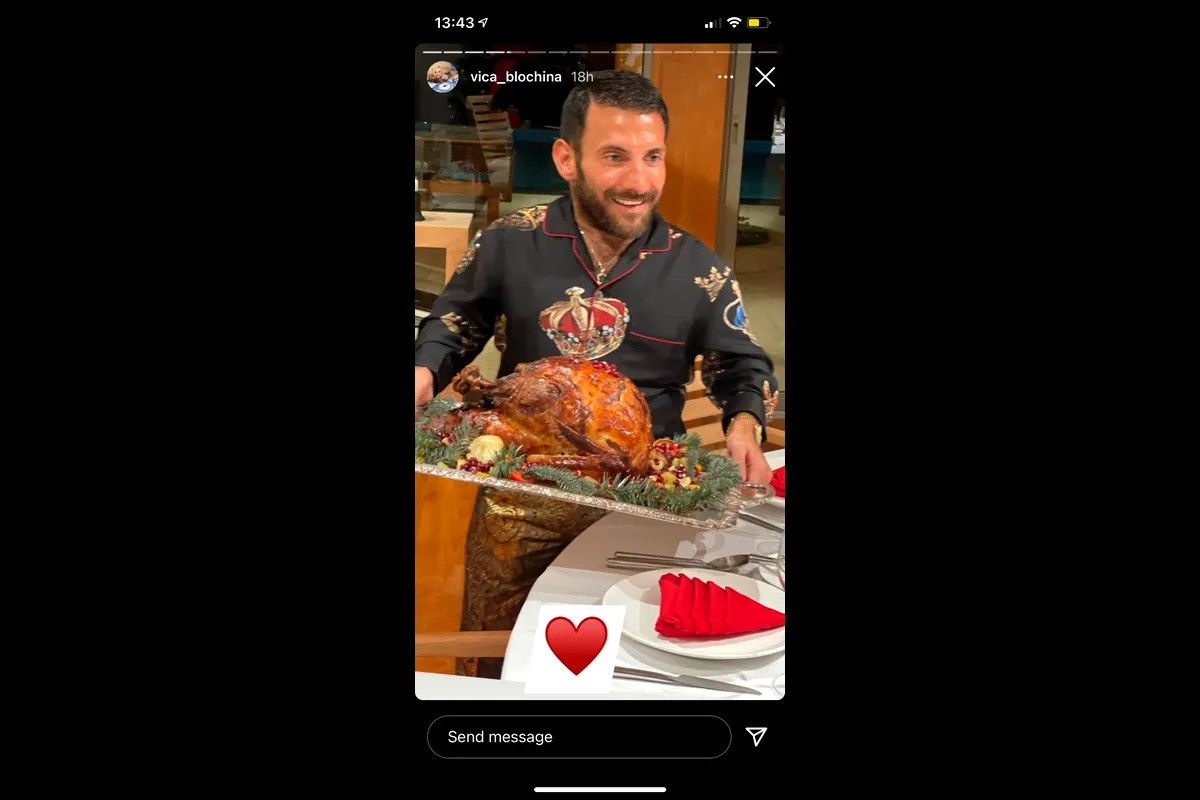This screenshot has height=800, width=1200.
Task: Share this story via the paper plane icon
Action: coord(757,737)
